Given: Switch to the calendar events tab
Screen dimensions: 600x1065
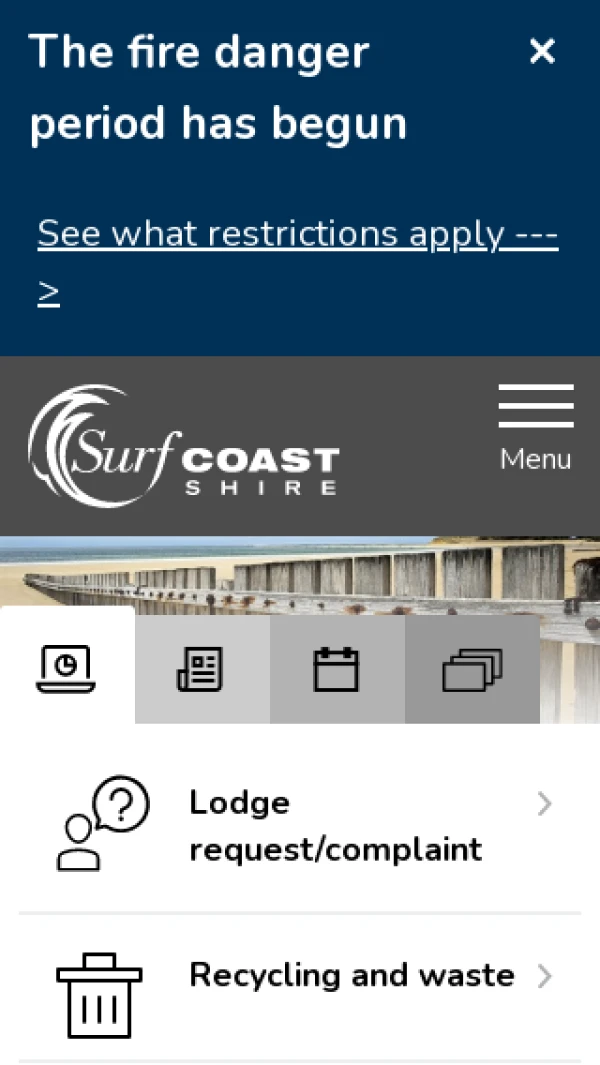Looking at the screenshot, I should tap(336, 669).
